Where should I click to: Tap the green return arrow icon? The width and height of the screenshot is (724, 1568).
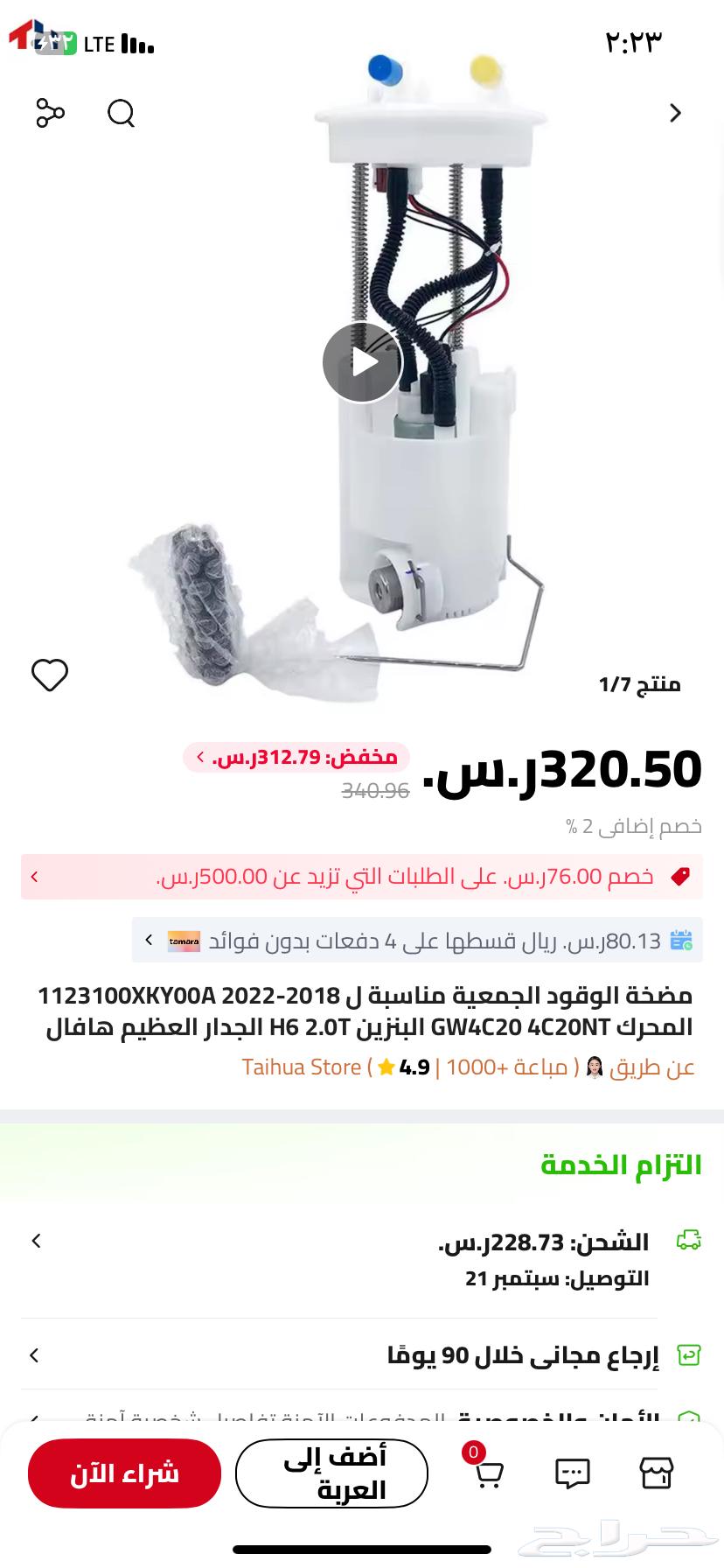click(x=690, y=1354)
